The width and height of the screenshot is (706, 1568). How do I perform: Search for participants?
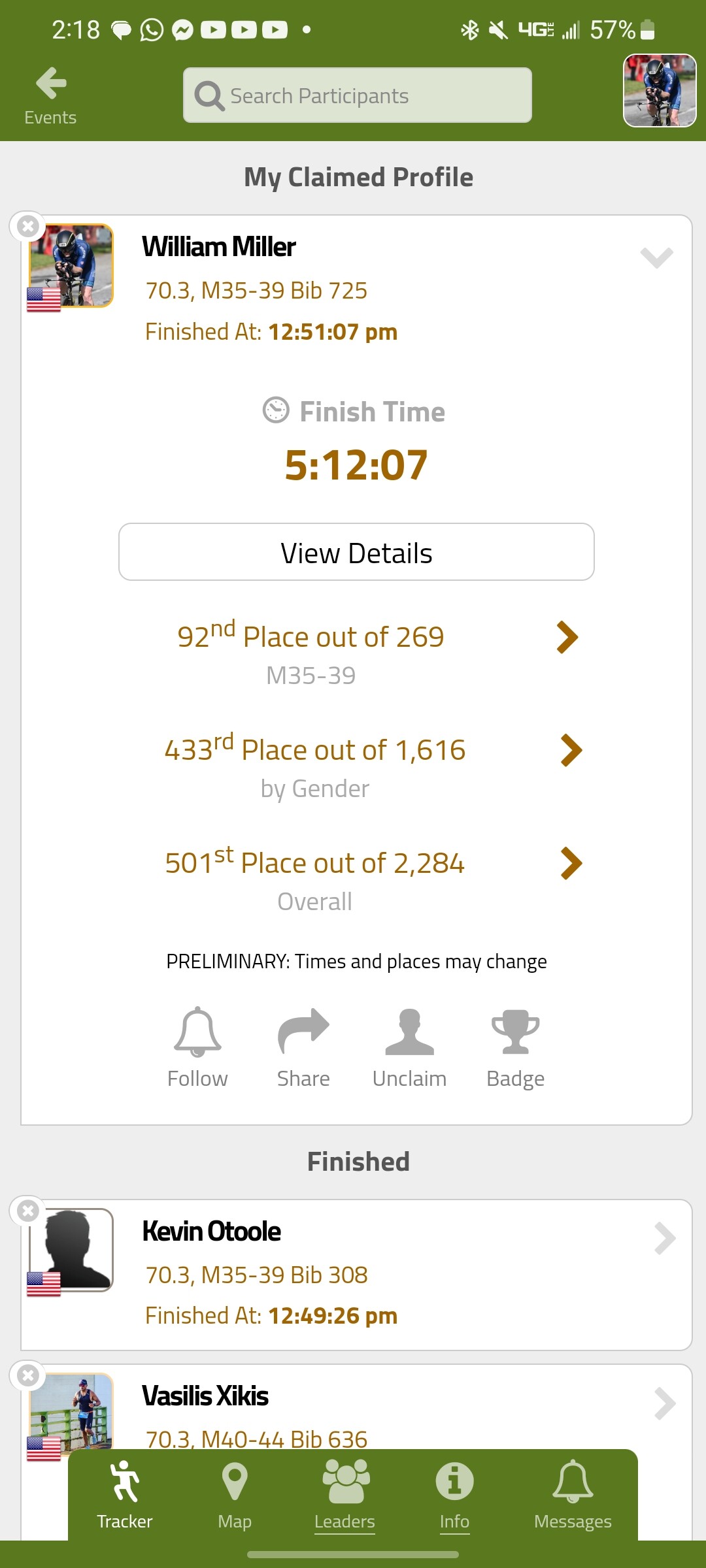point(357,95)
